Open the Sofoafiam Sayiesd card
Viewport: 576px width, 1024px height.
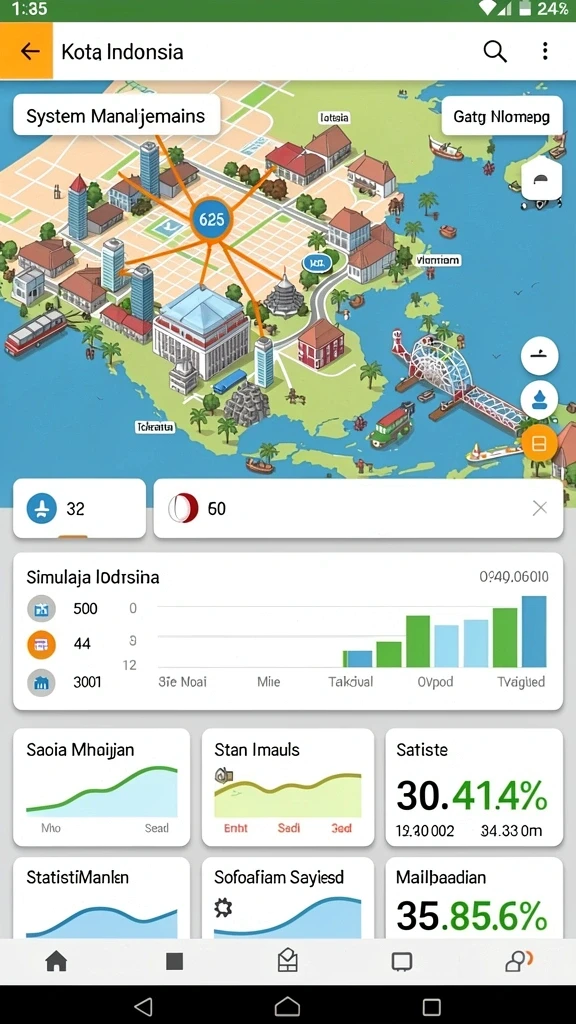pos(288,898)
